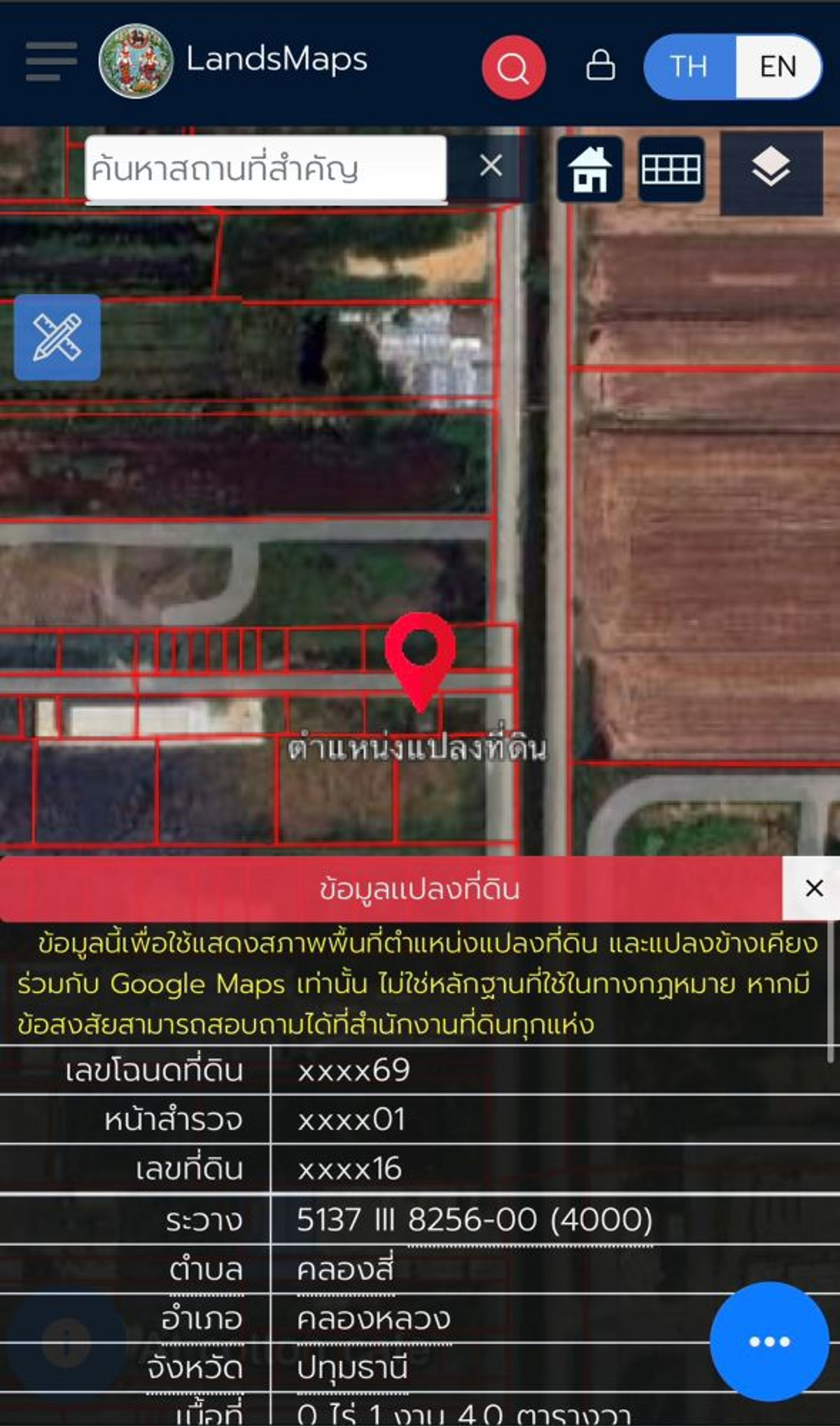
Task: Open the ruler measurement tool
Action: pos(57,337)
